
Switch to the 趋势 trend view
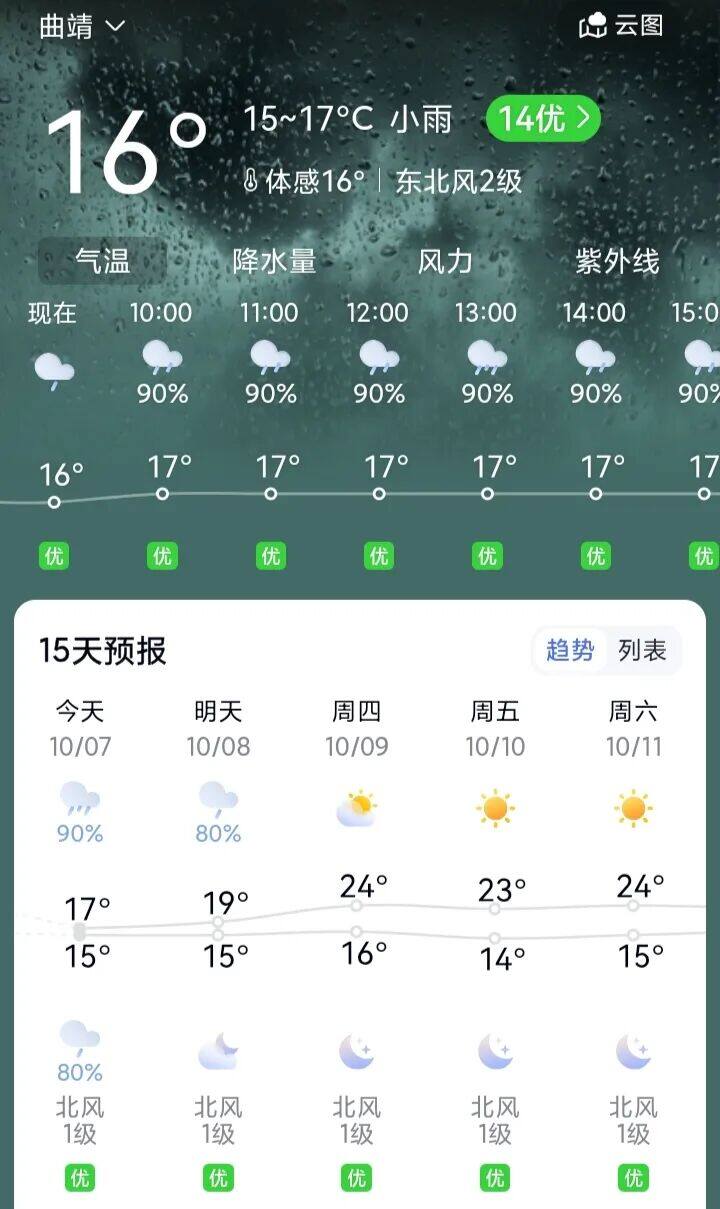point(570,650)
